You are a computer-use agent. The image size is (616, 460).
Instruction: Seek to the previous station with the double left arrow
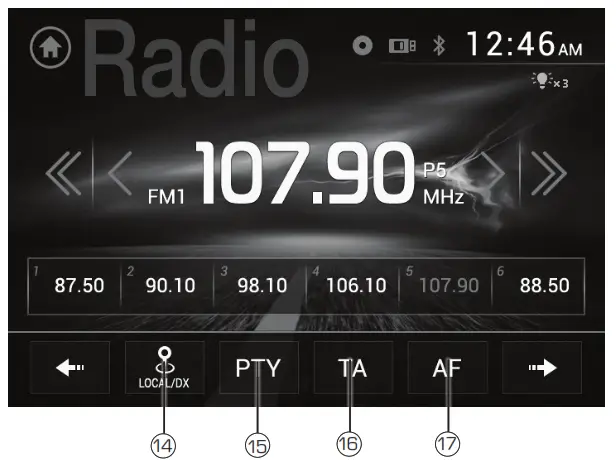pos(65,176)
